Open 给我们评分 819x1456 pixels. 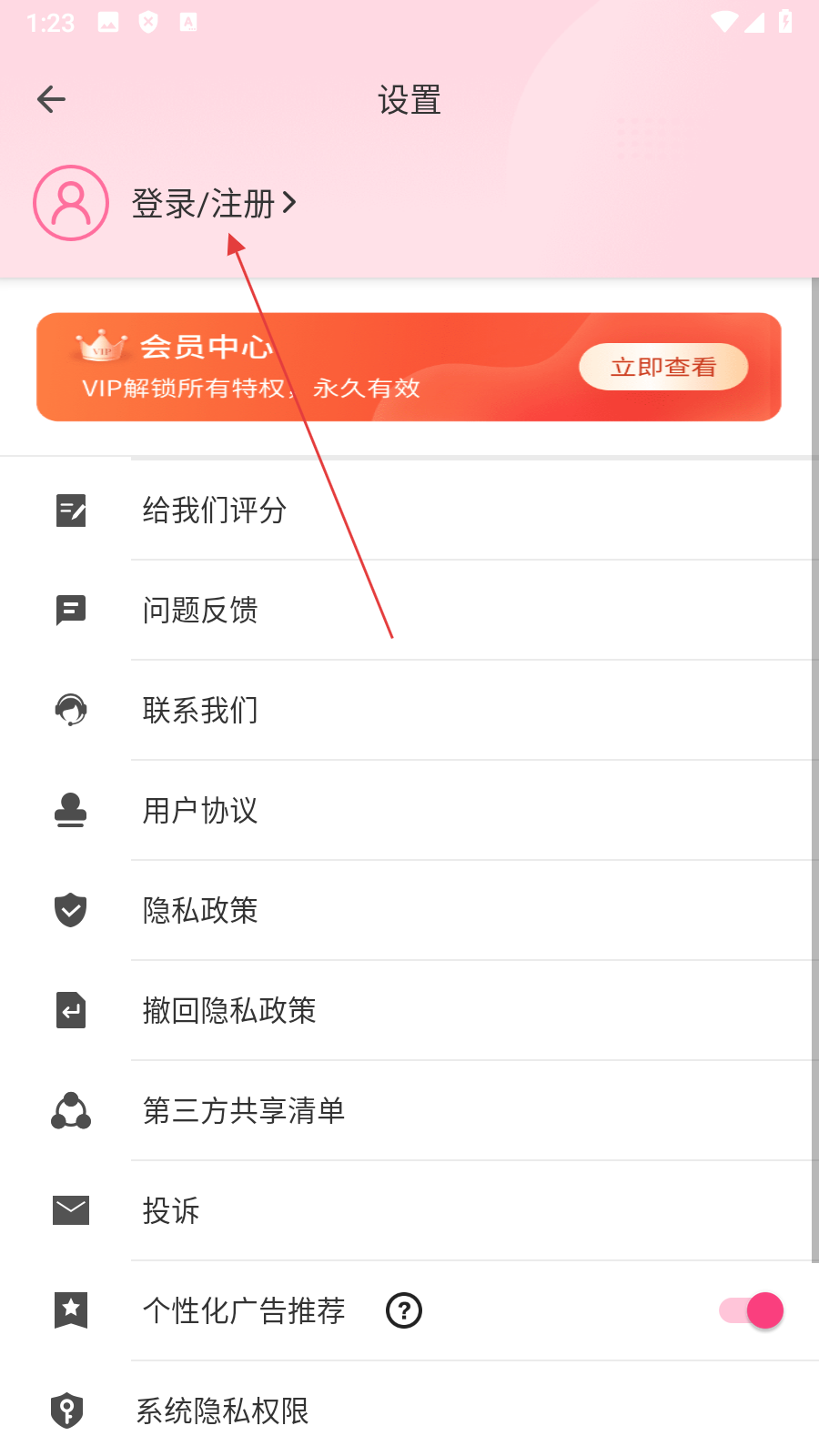(x=215, y=511)
